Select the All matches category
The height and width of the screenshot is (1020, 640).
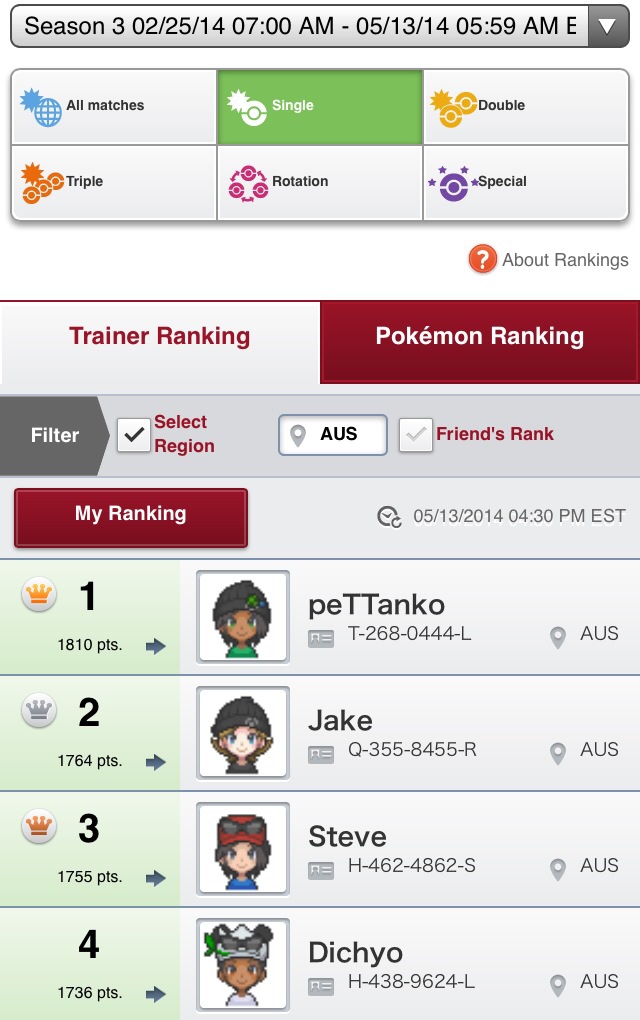coord(114,106)
